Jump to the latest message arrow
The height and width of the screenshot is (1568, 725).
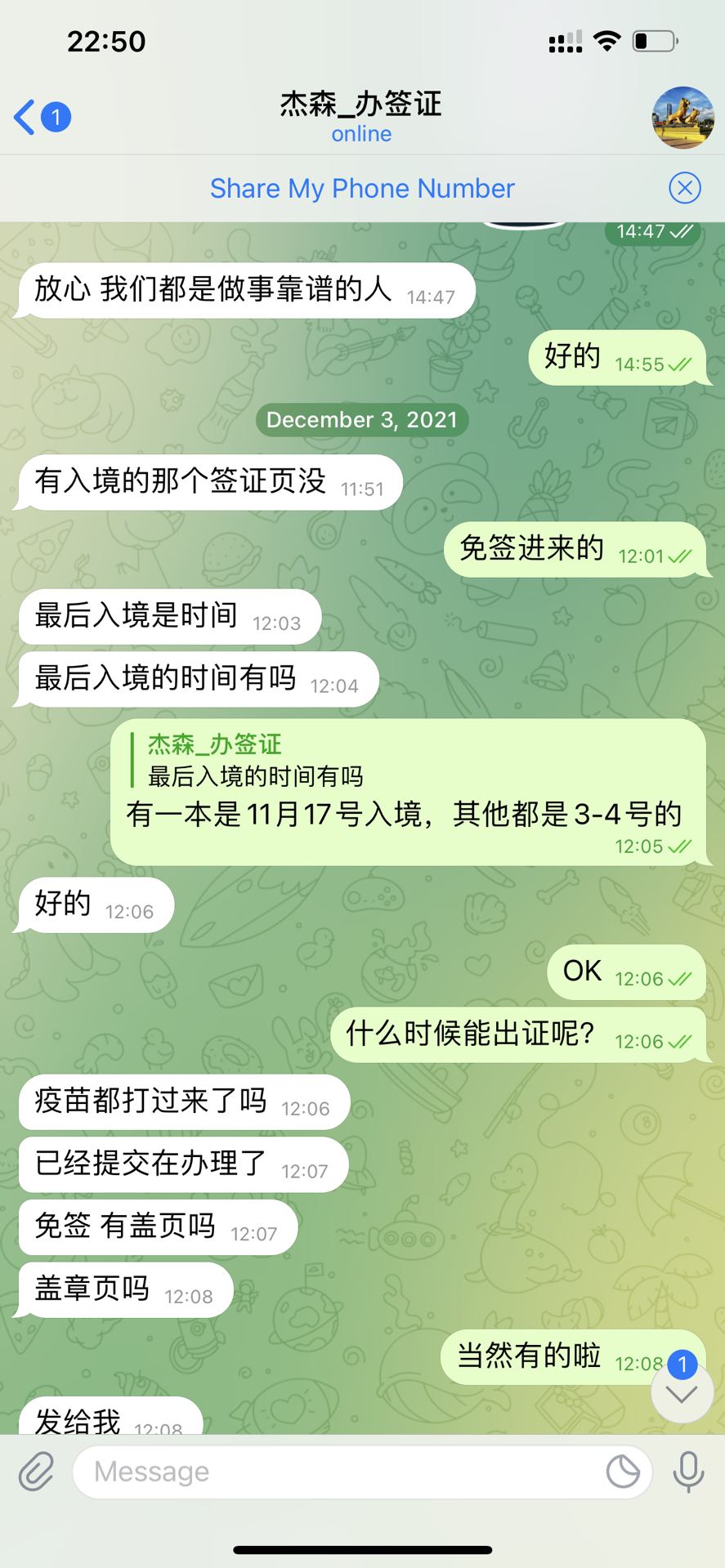(681, 1394)
